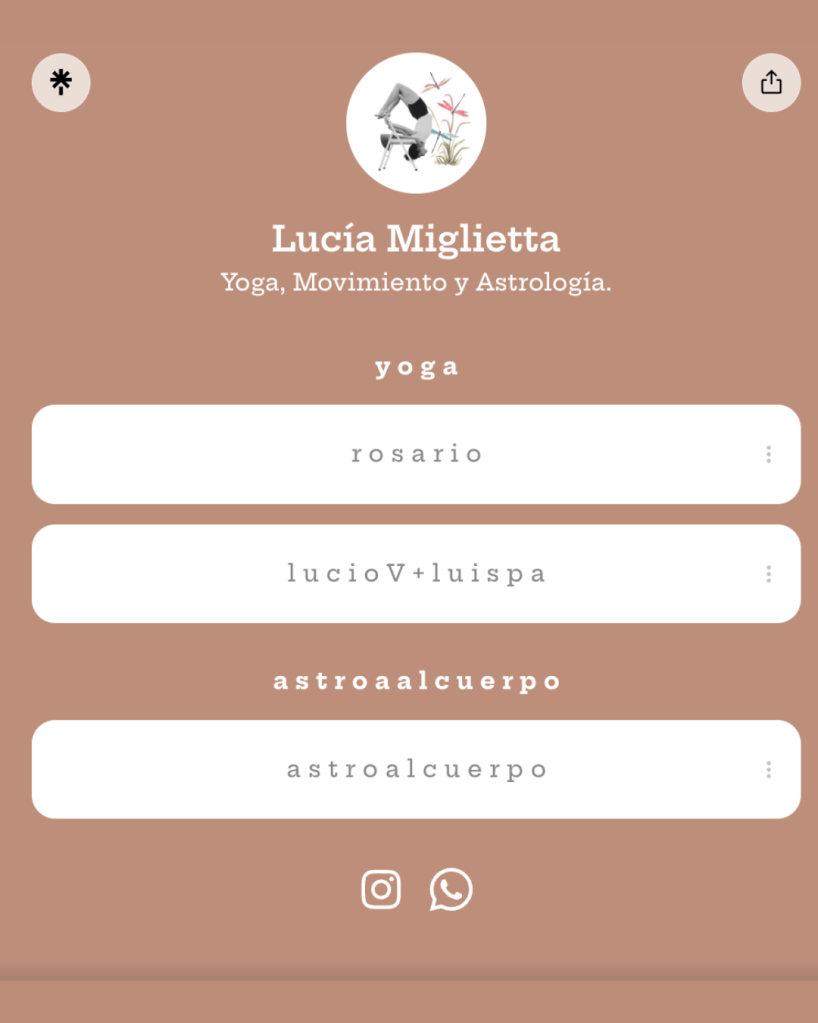Open the astroalcuerpo link
818x1023 pixels.
(x=416, y=769)
